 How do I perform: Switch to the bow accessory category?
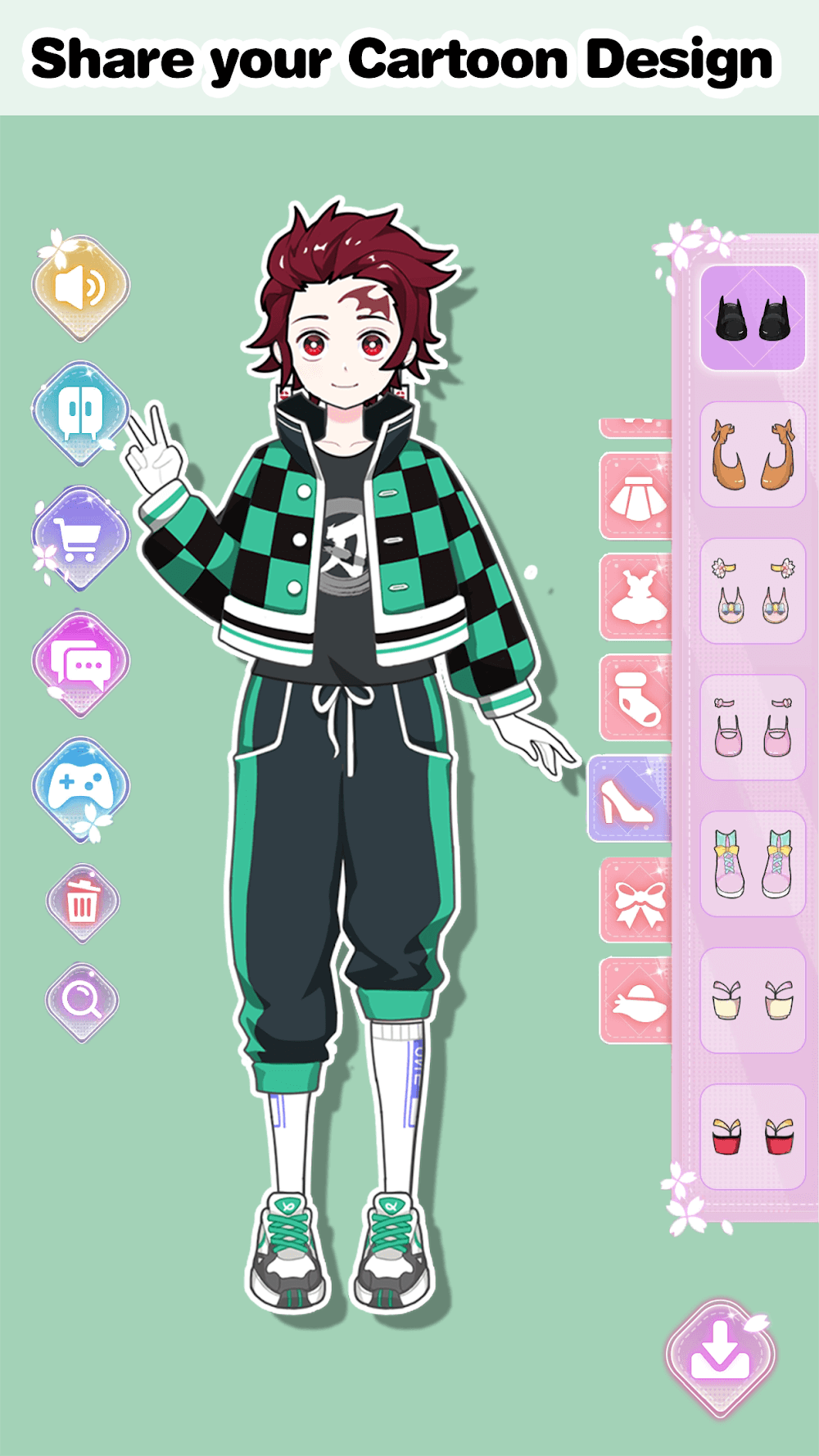pos(636,901)
